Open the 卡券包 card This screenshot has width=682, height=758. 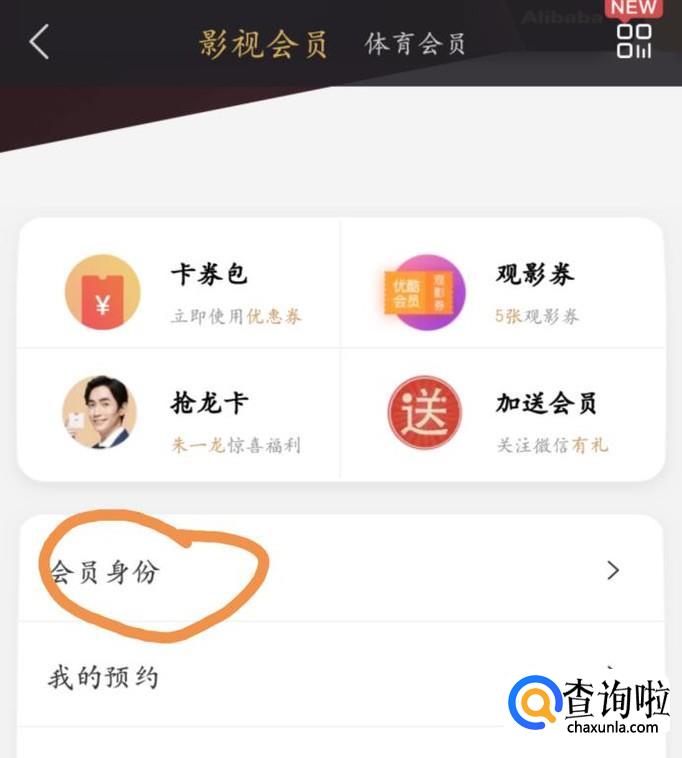click(180, 291)
